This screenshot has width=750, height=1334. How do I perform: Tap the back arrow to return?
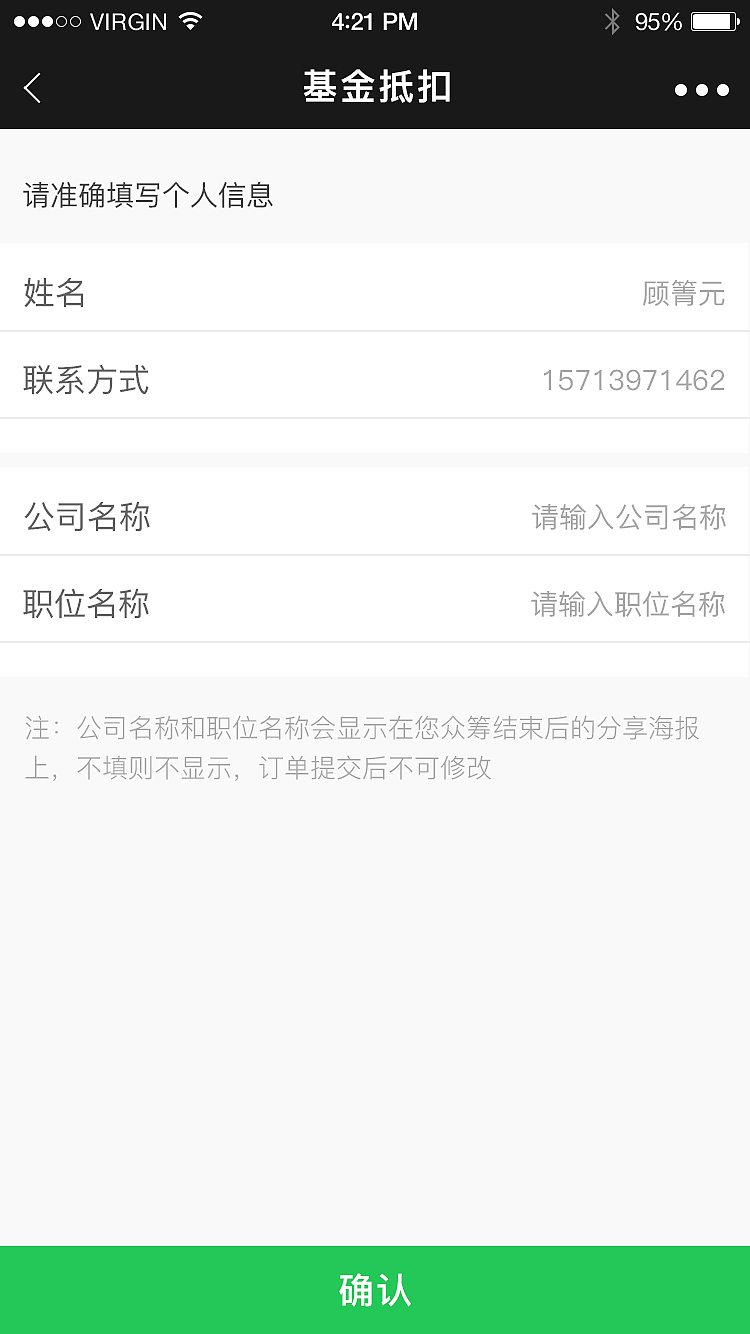[32, 88]
